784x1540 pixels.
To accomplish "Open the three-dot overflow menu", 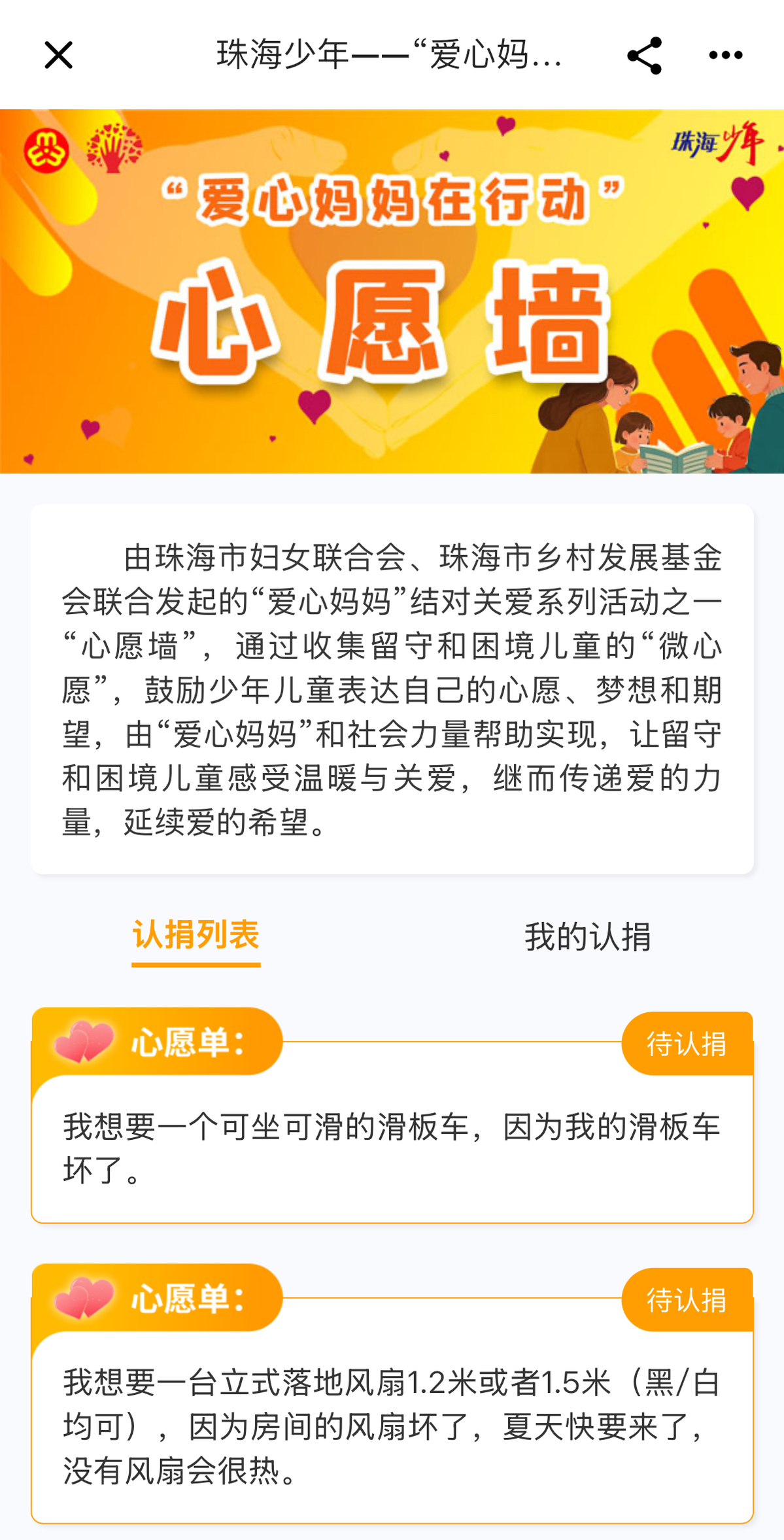I will (x=725, y=56).
